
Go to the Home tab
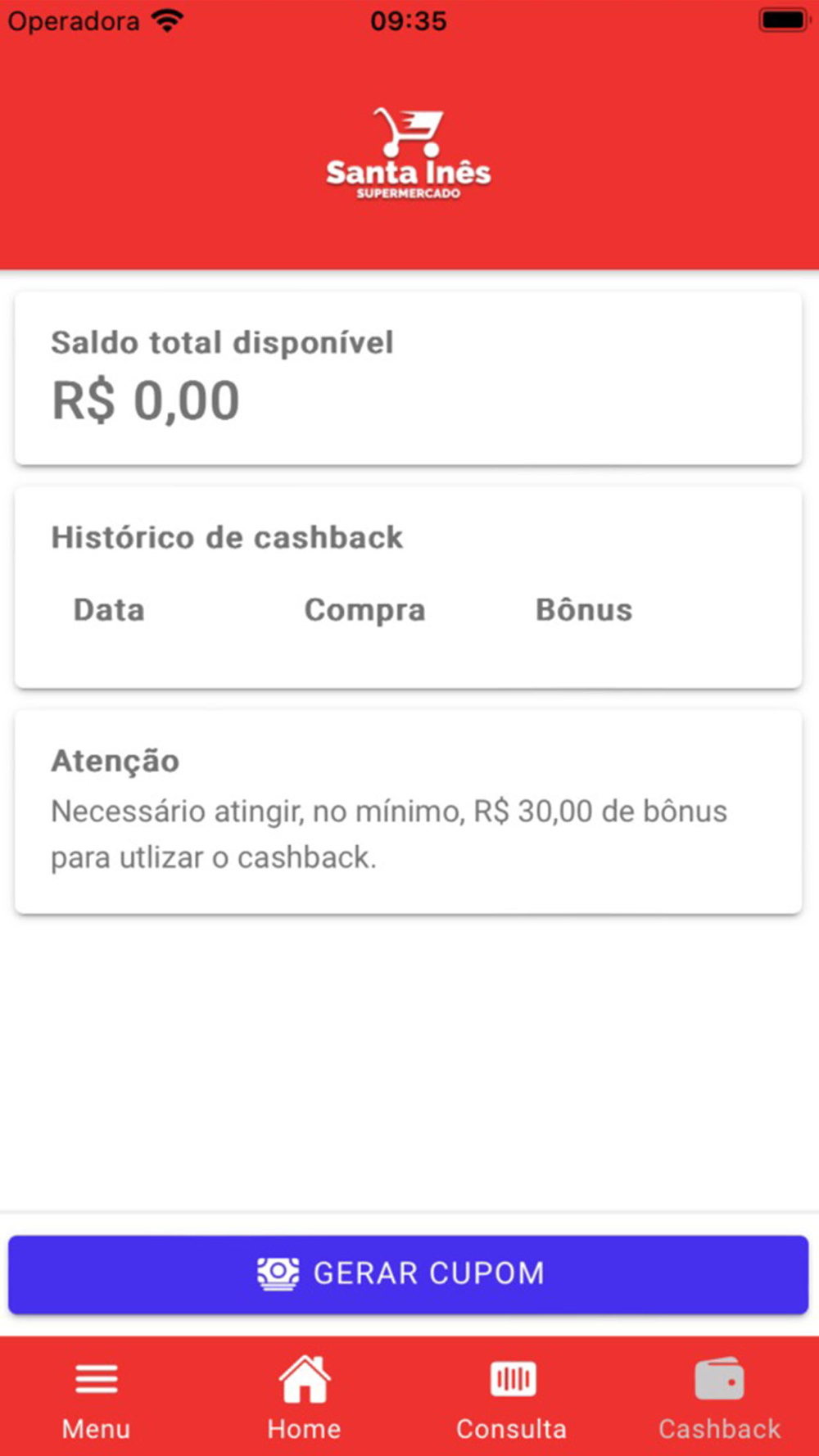pos(304,1398)
